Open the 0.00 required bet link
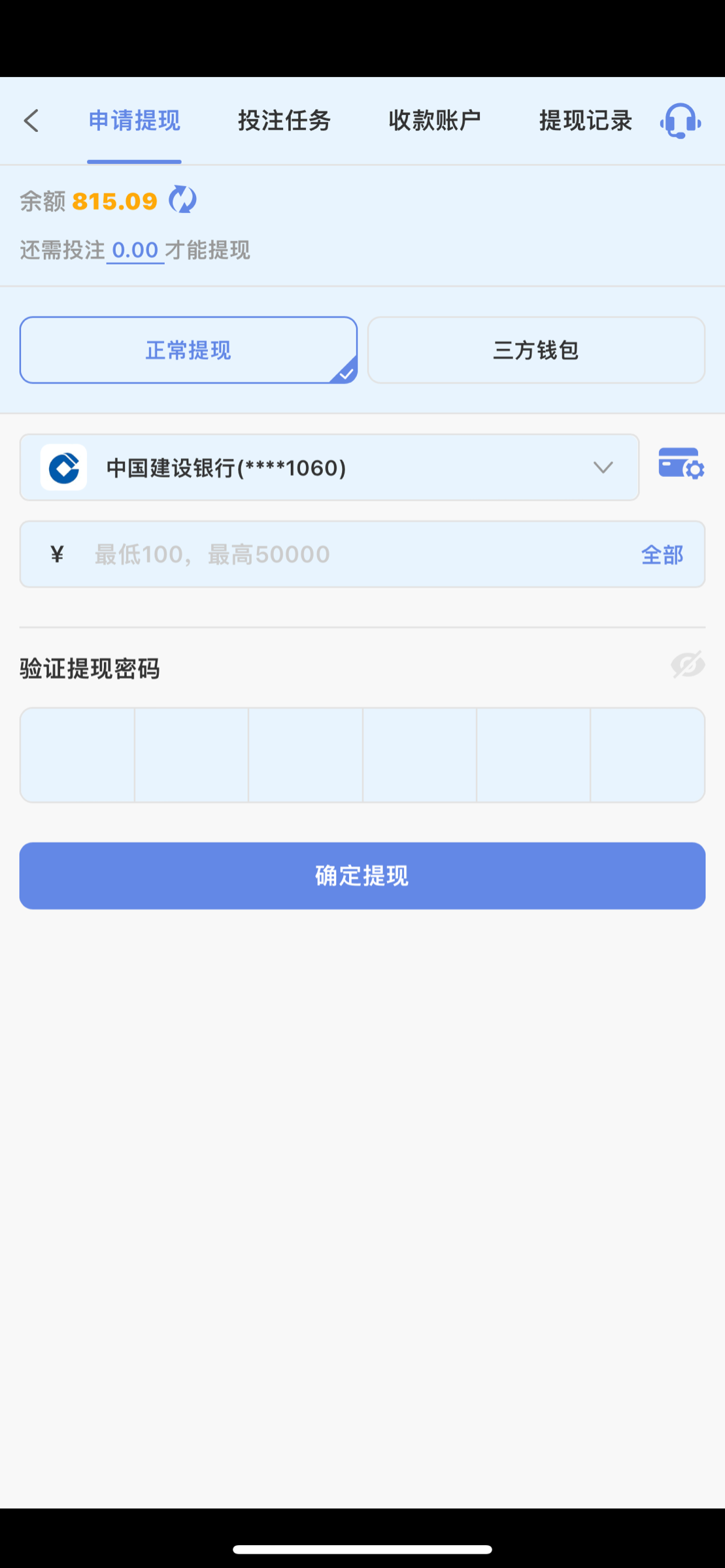Image resolution: width=725 pixels, height=1568 pixels. (135, 250)
